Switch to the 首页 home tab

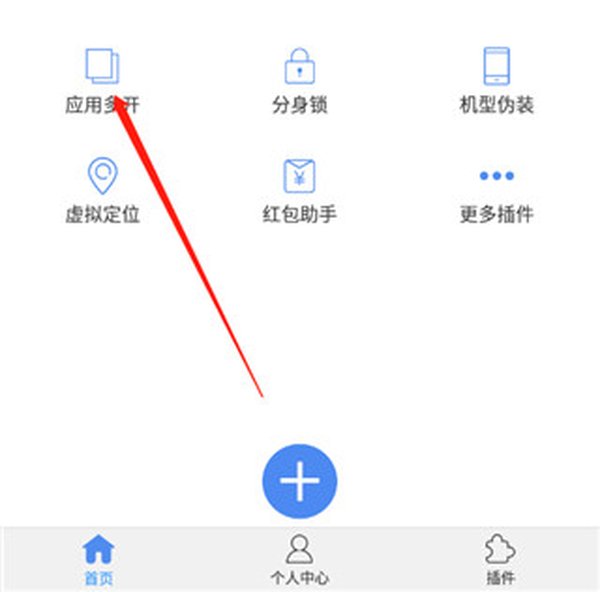point(99,558)
